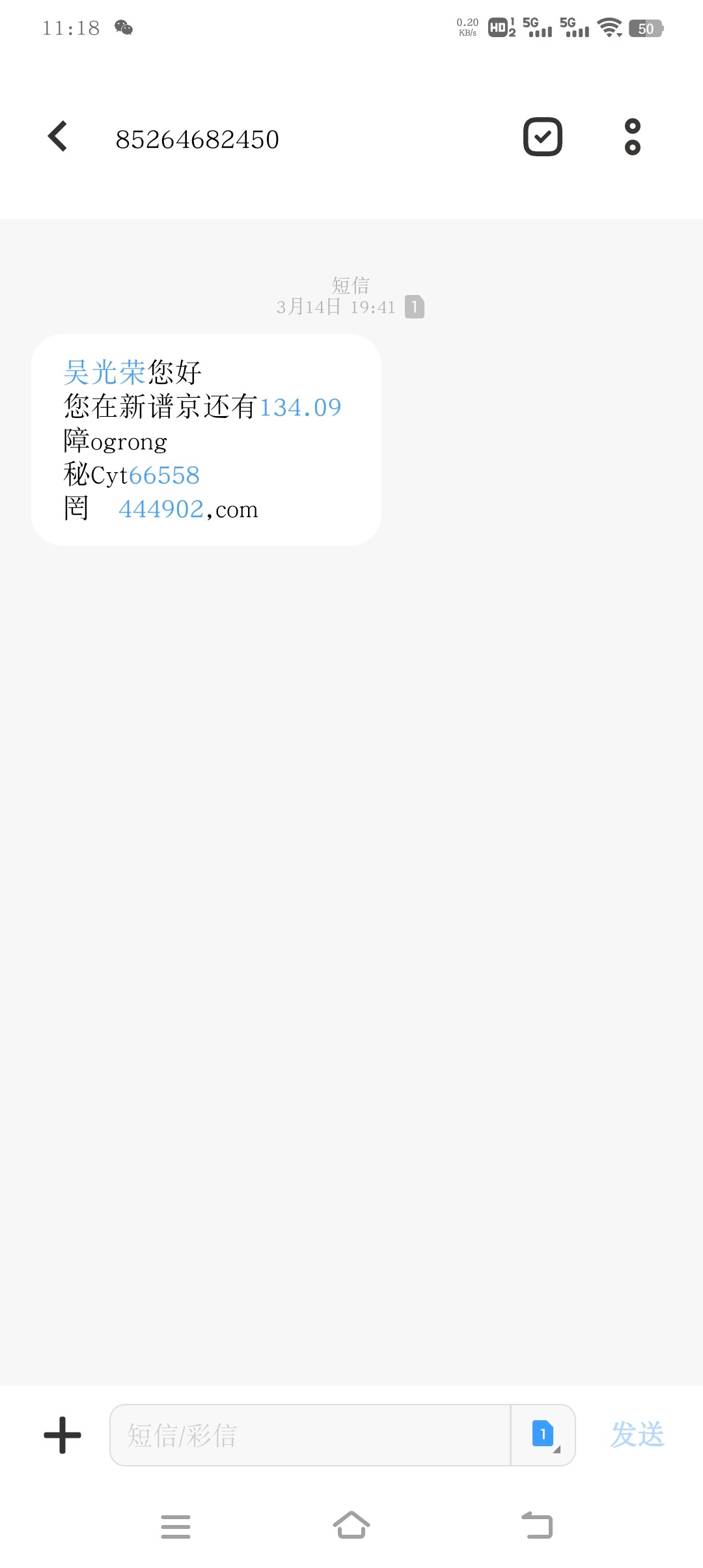
Task: Open recent apps from navigation bar
Action: [176, 1526]
